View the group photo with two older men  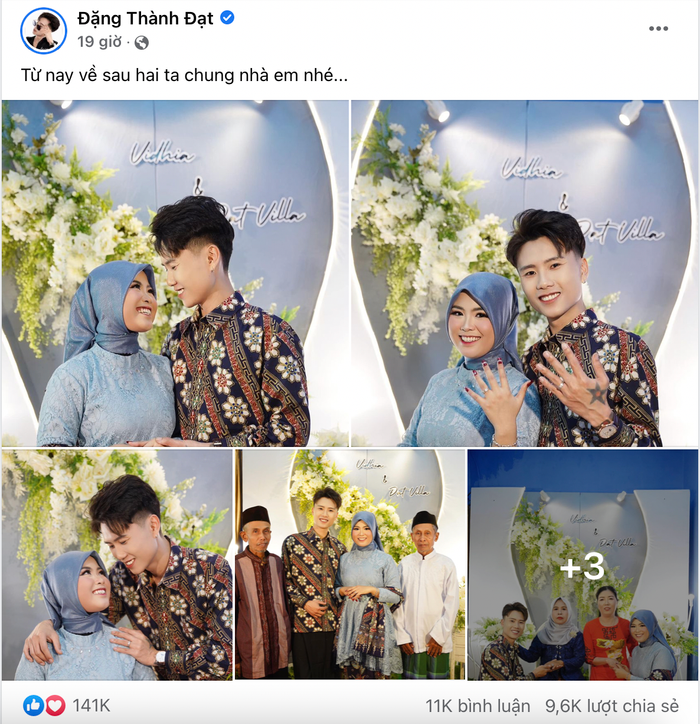pyautogui.click(x=350, y=565)
